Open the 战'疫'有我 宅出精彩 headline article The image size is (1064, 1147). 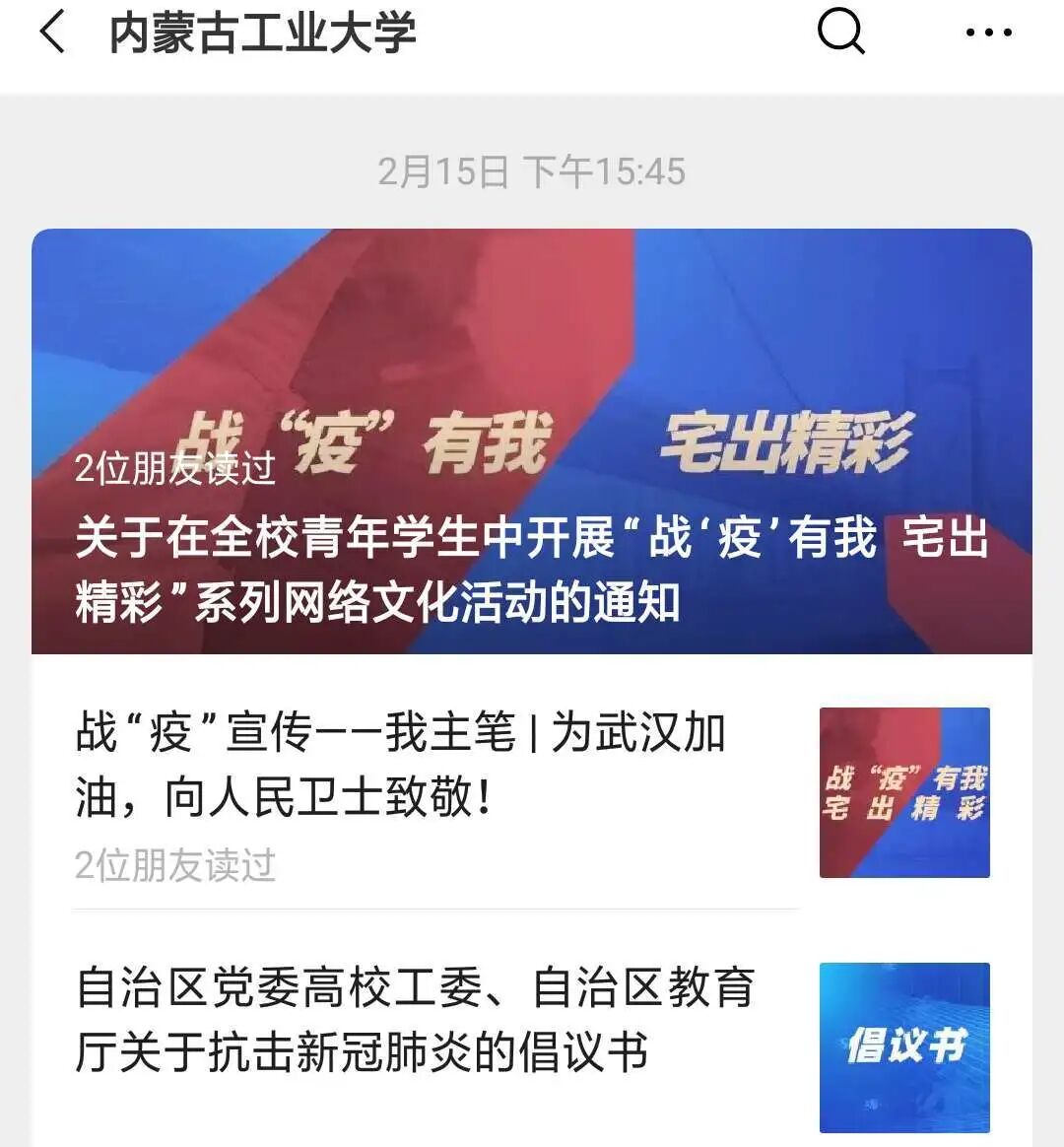pyautogui.click(x=532, y=441)
